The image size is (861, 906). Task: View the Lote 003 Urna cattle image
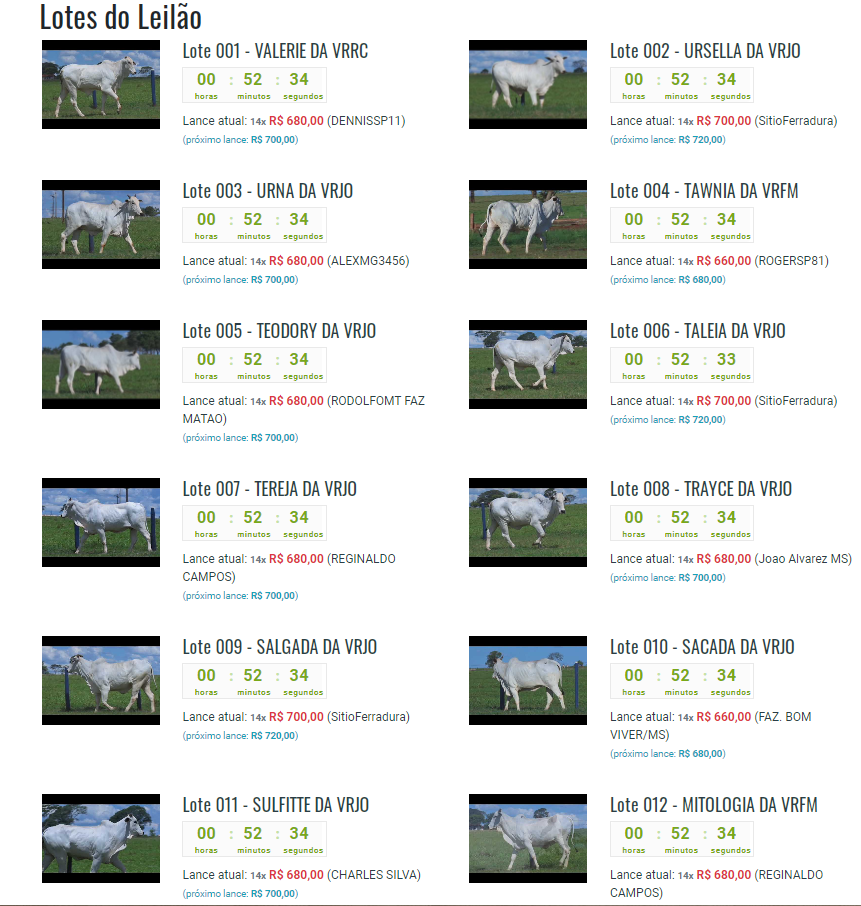click(x=101, y=224)
